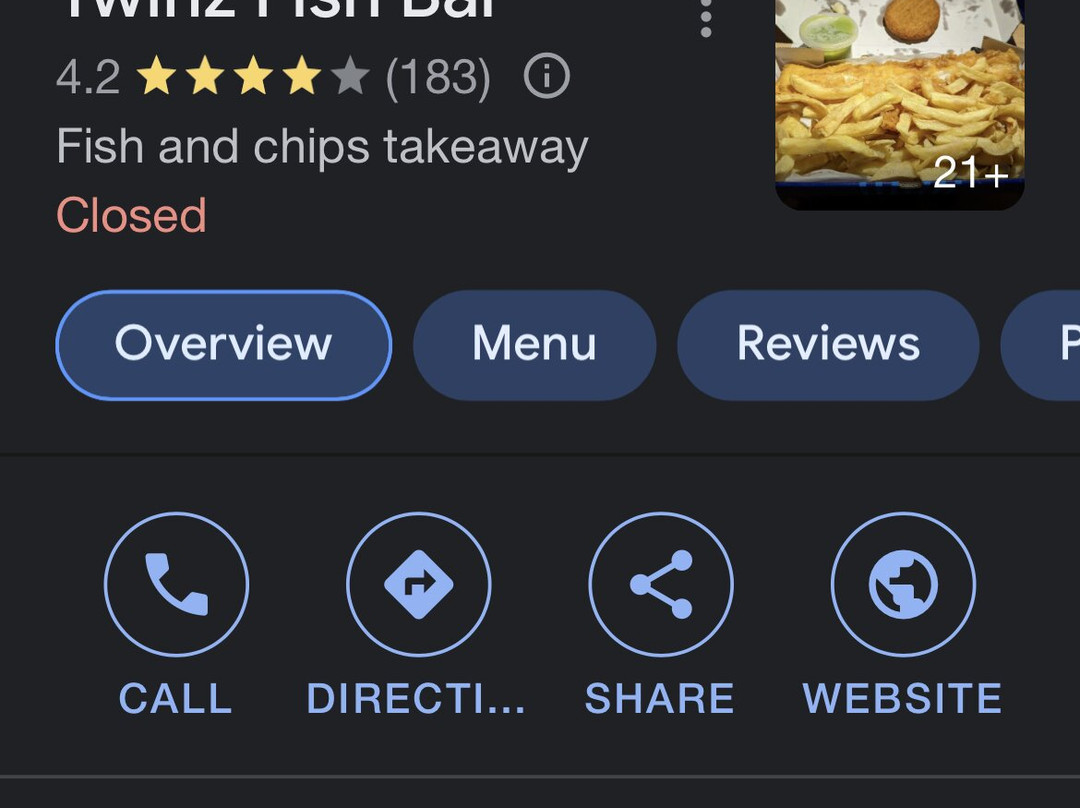The width and height of the screenshot is (1080, 808).
Task: Visit the business website
Action: 902,585
